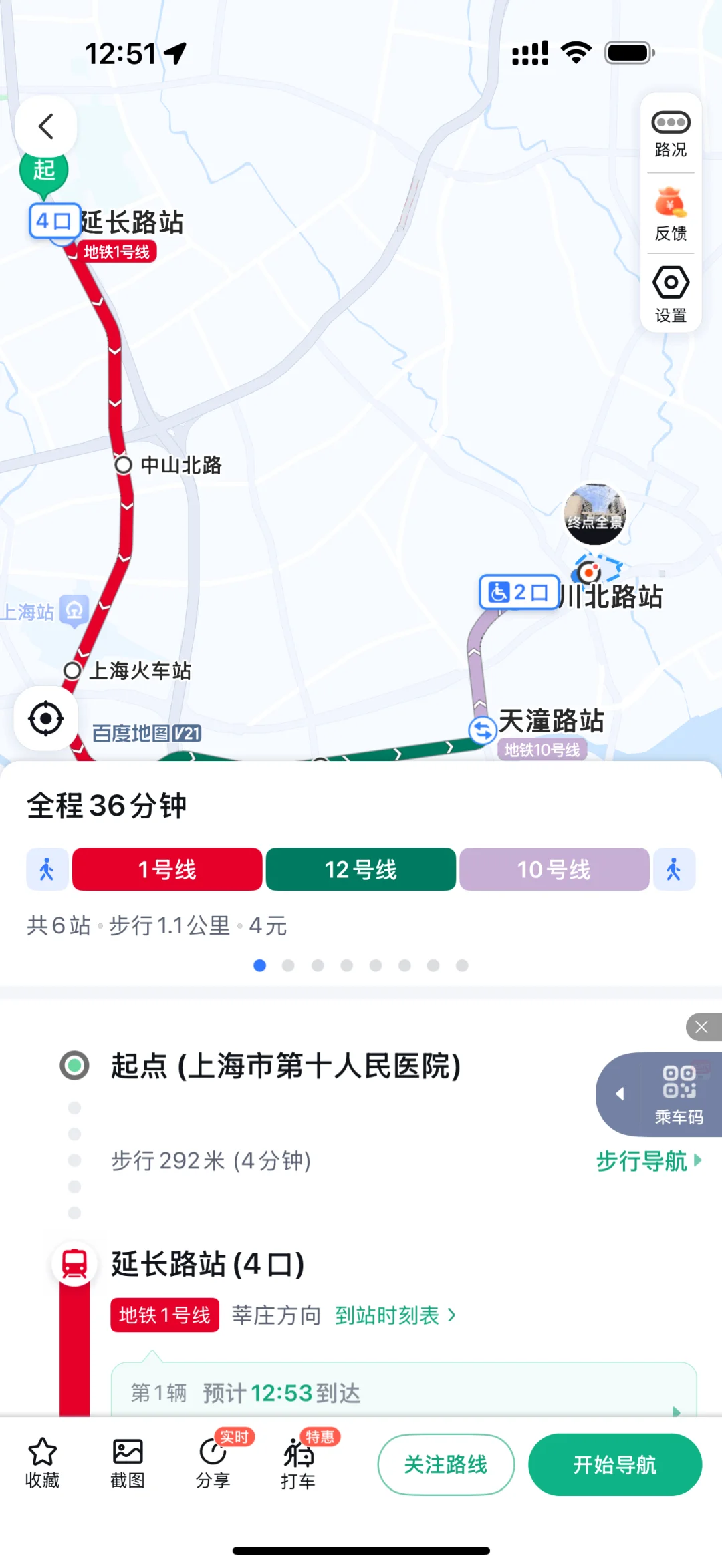Select the 12号线 segment in the route bar

point(360,869)
